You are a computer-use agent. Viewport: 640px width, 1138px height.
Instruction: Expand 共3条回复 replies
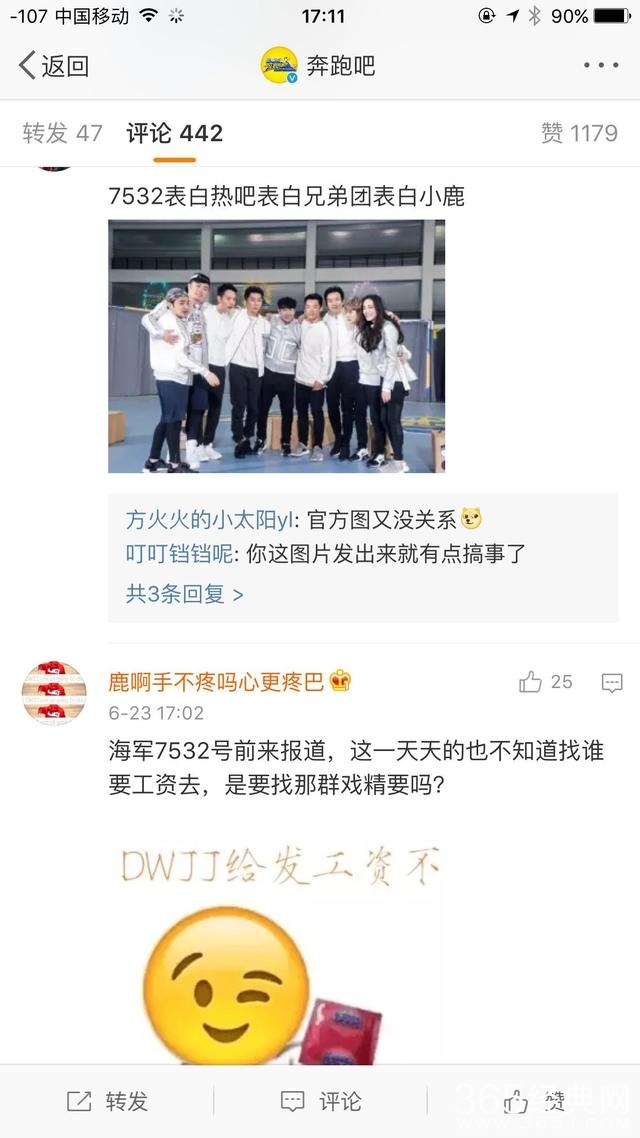coord(184,594)
